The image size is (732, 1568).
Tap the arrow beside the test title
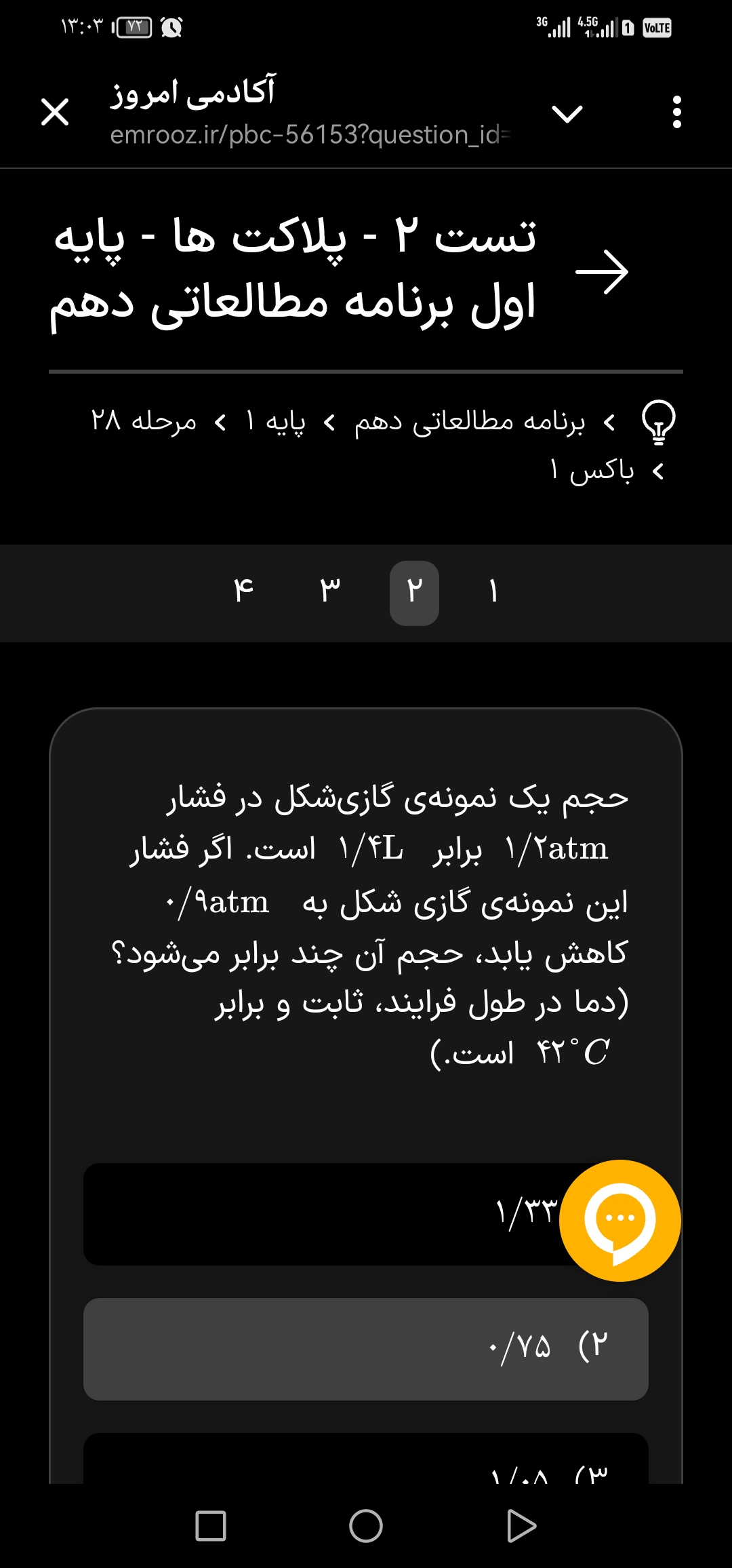(x=602, y=272)
